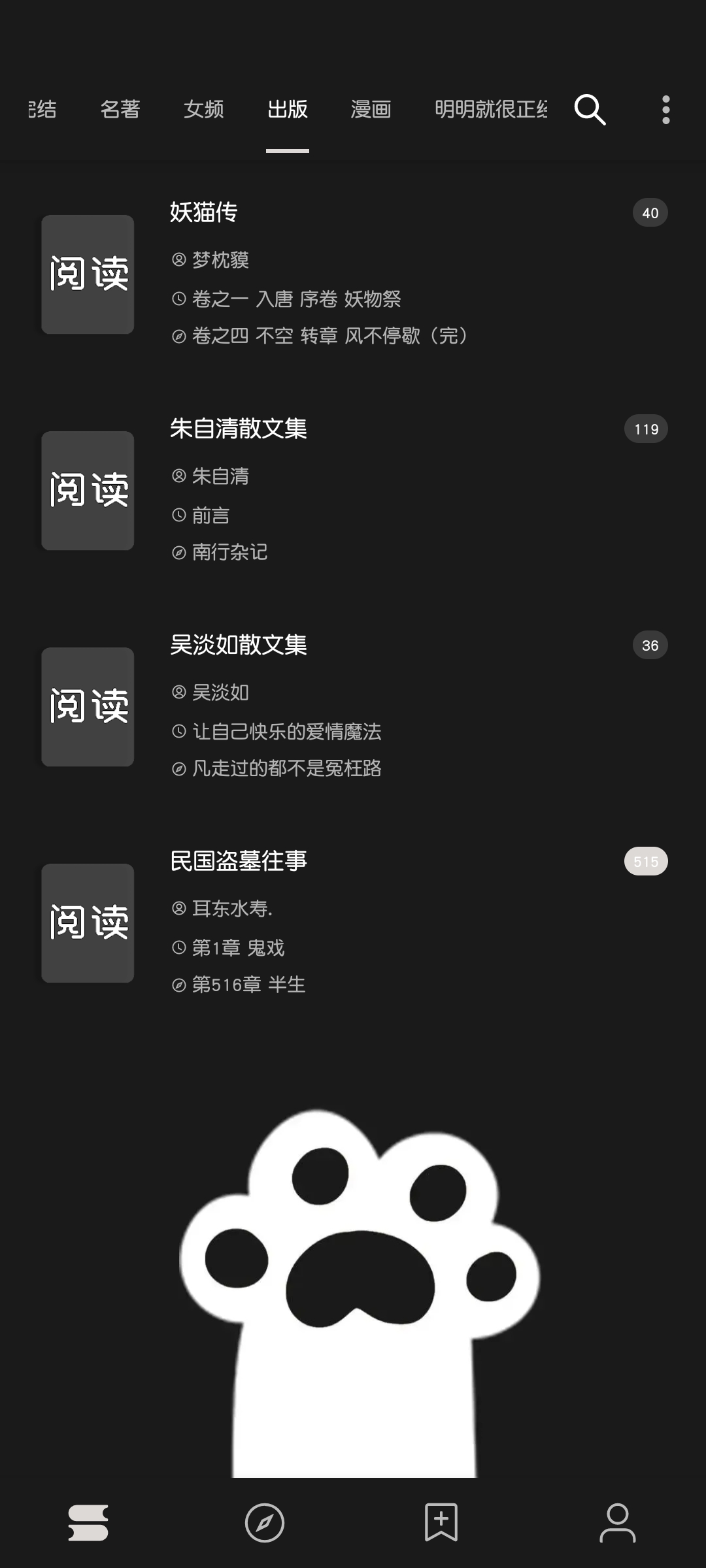The width and height of the screenshot is (706, 1568).
Task: Switch to the 女频 tab
Action: (204, 109)
